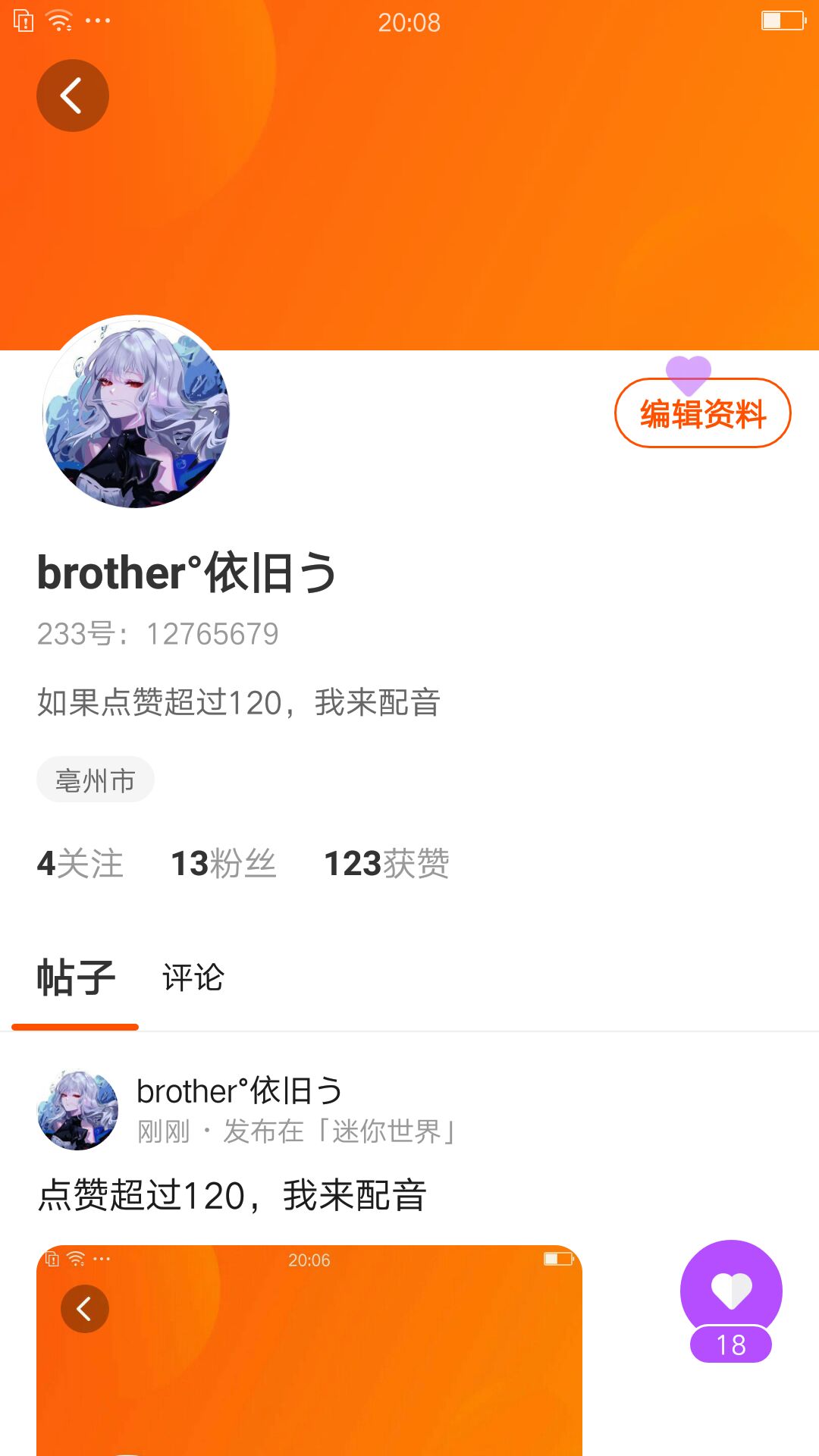The image size is (819, 1456).
Task: Open the 迷你世界 community link
Action: pos(387,1131)
